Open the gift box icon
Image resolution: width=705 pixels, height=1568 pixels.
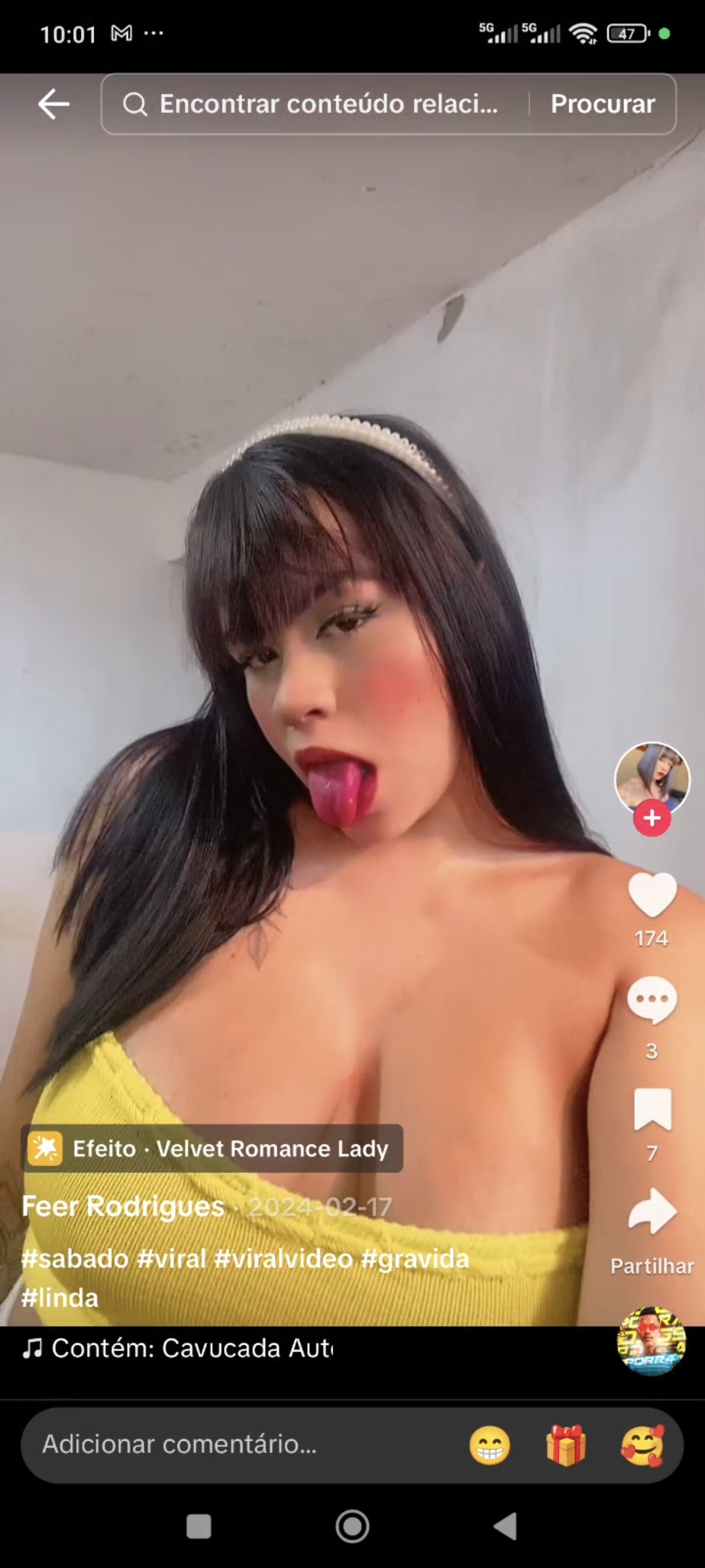coord(566,1444)
